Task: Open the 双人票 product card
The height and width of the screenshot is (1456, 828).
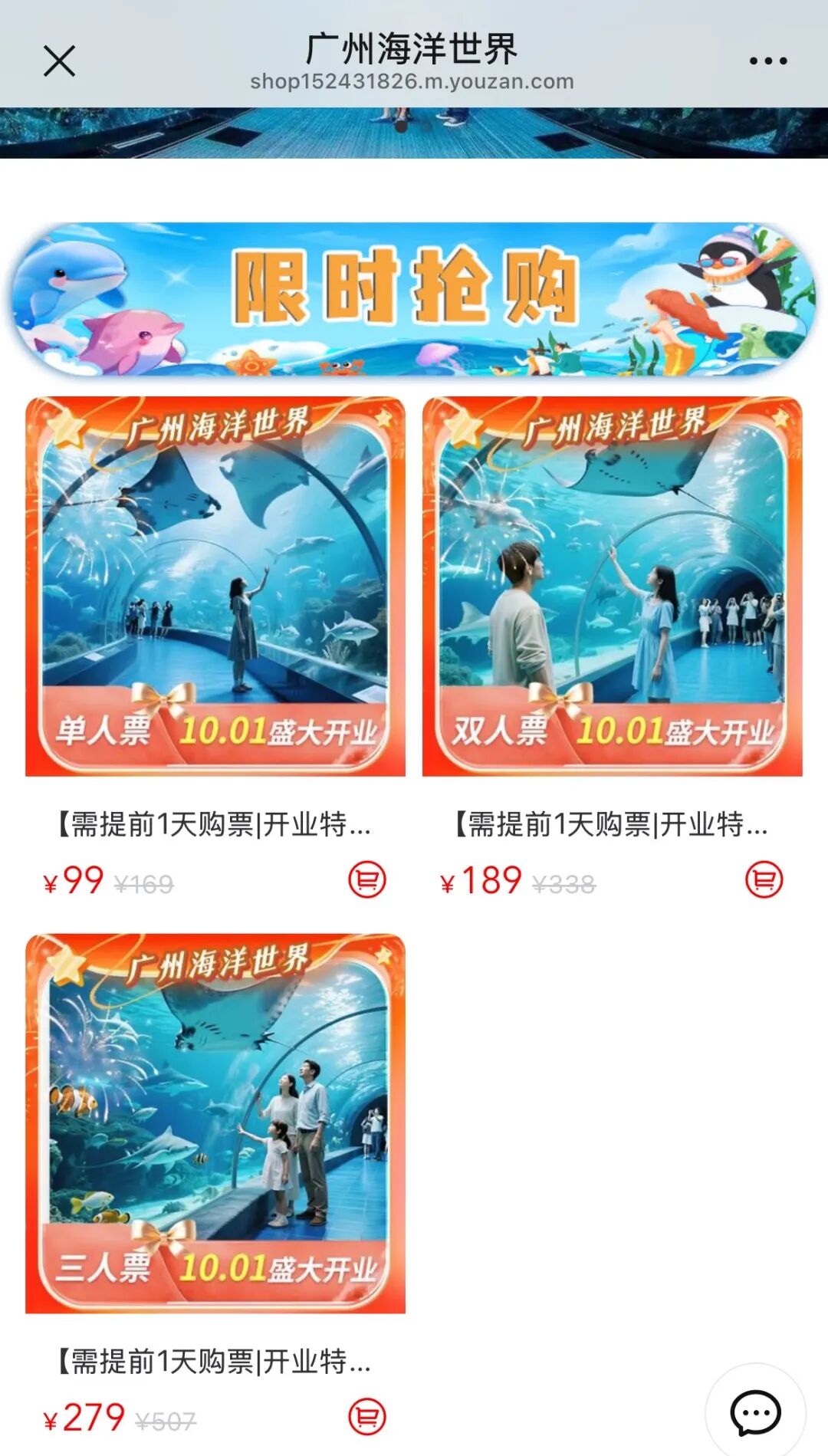Action: pyautogui.click(x=612, y=587)
